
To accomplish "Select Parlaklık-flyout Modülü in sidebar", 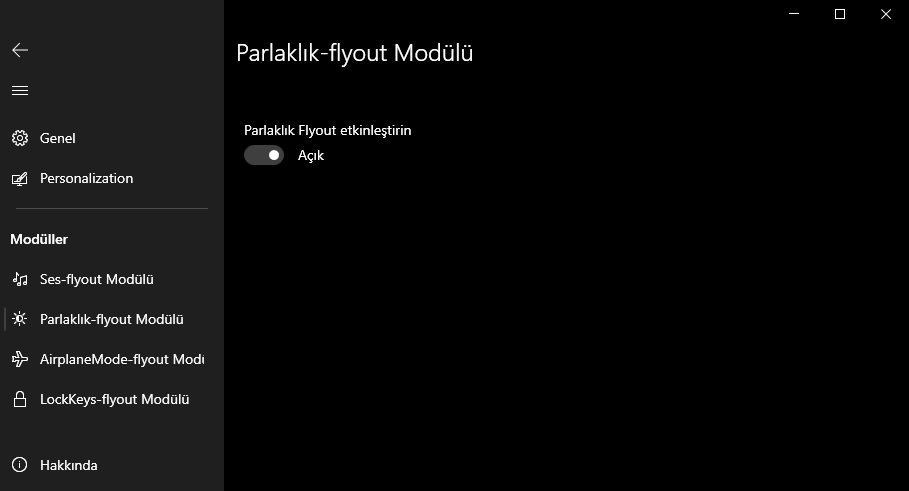I will (x=111, y=319).
